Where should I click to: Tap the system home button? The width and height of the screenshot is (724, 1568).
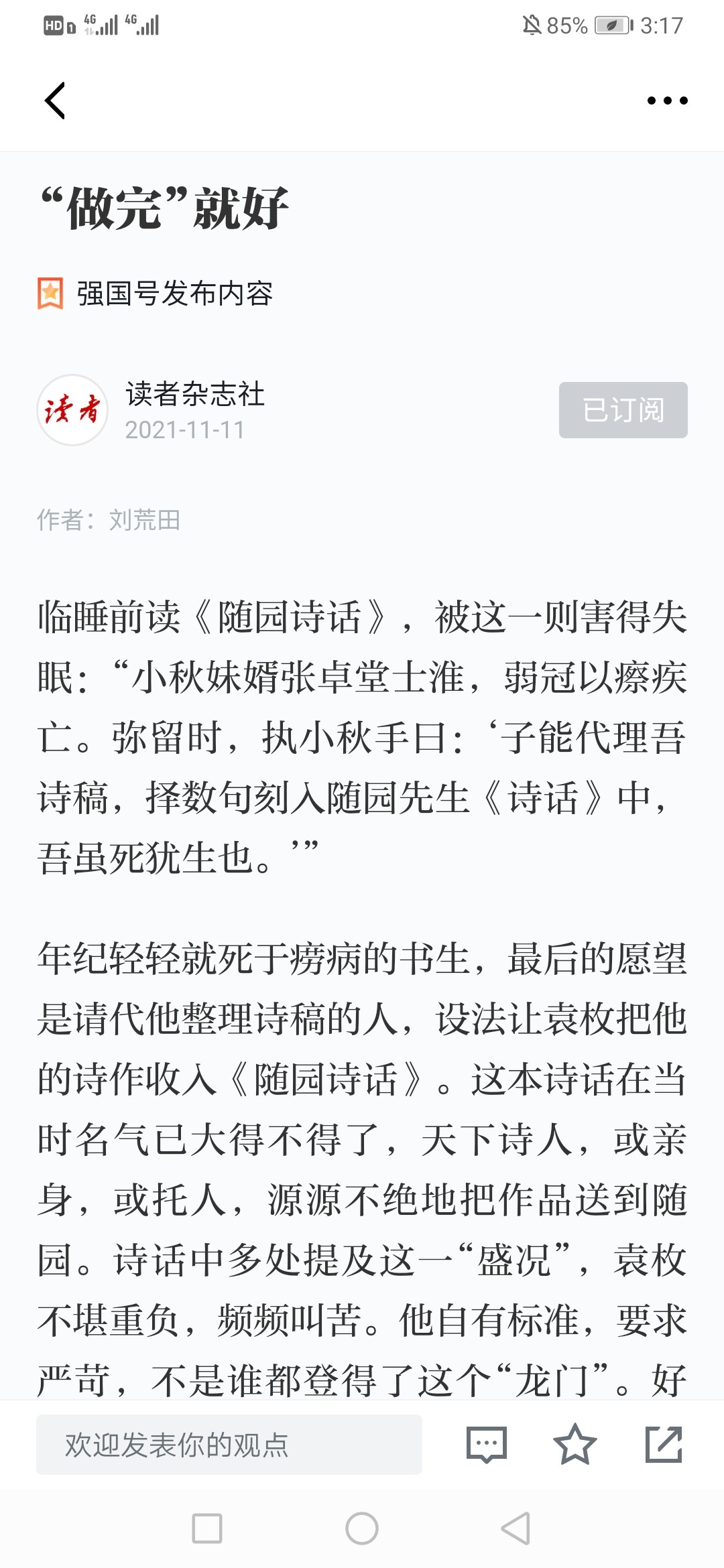(362, 1528)
